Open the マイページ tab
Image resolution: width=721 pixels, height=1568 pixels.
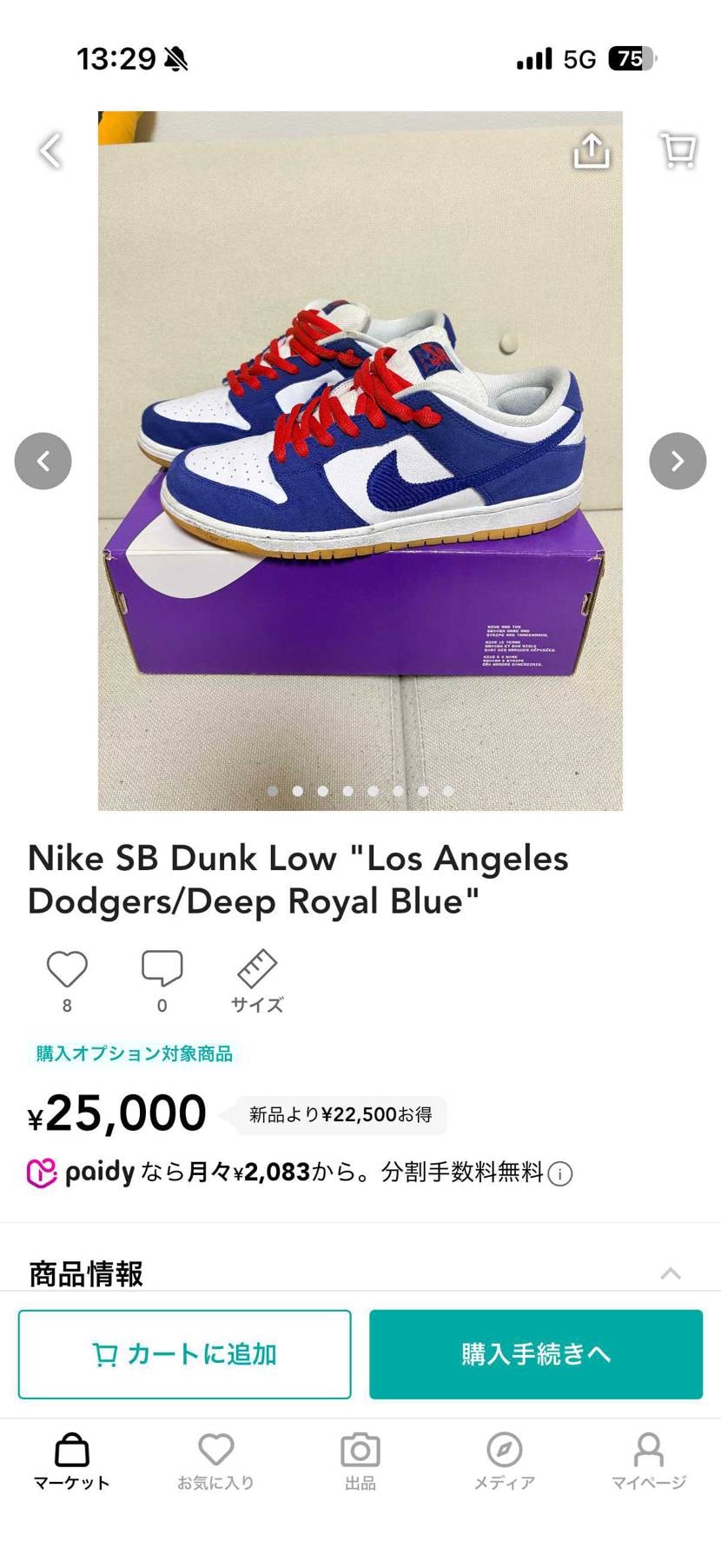(648, 1460)
